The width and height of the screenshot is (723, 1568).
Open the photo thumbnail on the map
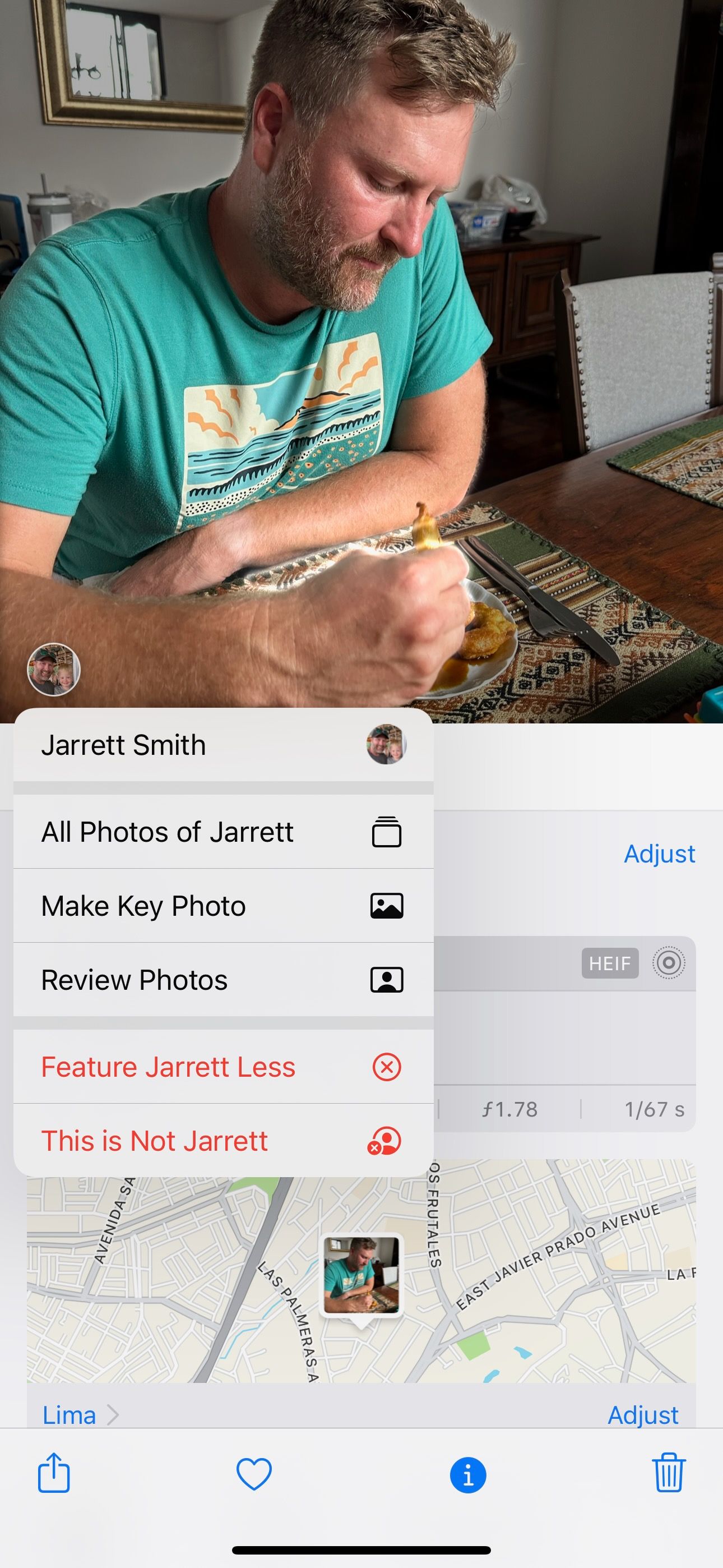coord(361,1275)
